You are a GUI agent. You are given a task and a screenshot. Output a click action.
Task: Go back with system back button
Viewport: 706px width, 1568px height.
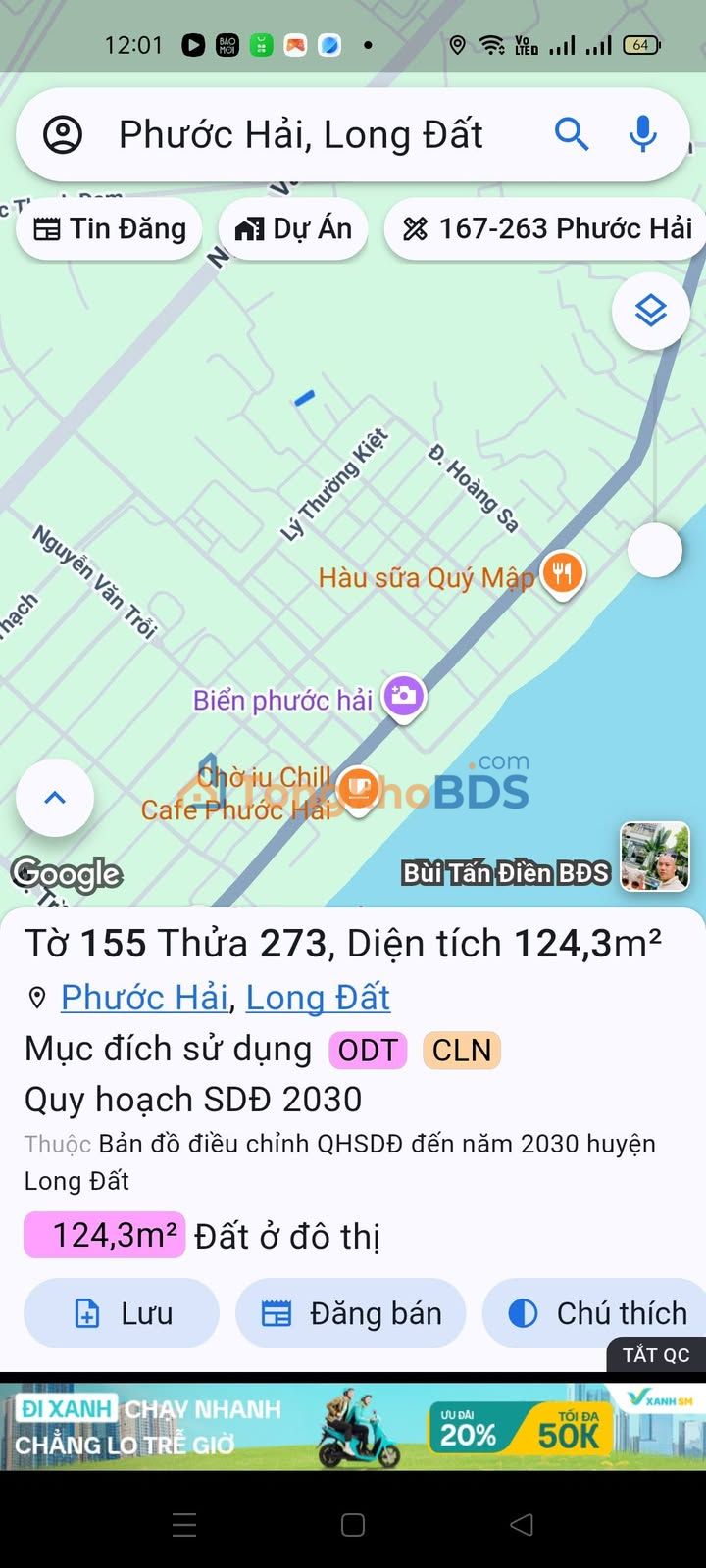pos(522,1524)
